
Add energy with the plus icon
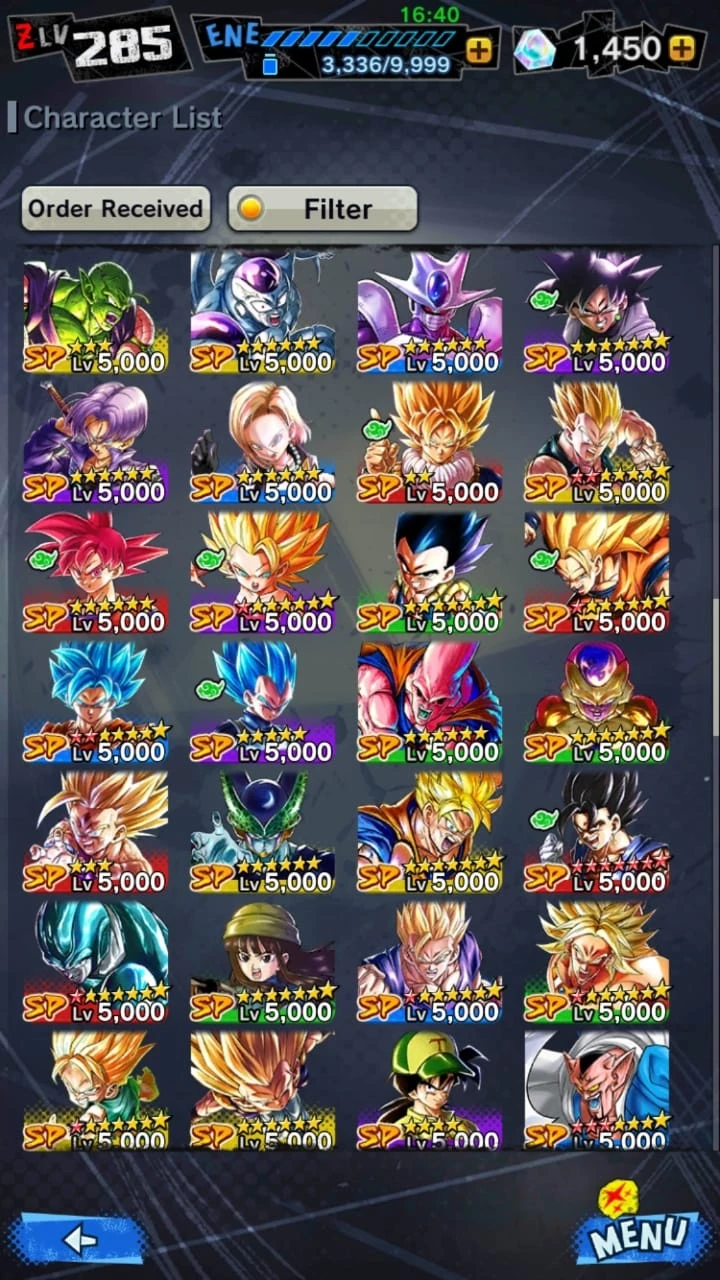click(x=479, y=50)
